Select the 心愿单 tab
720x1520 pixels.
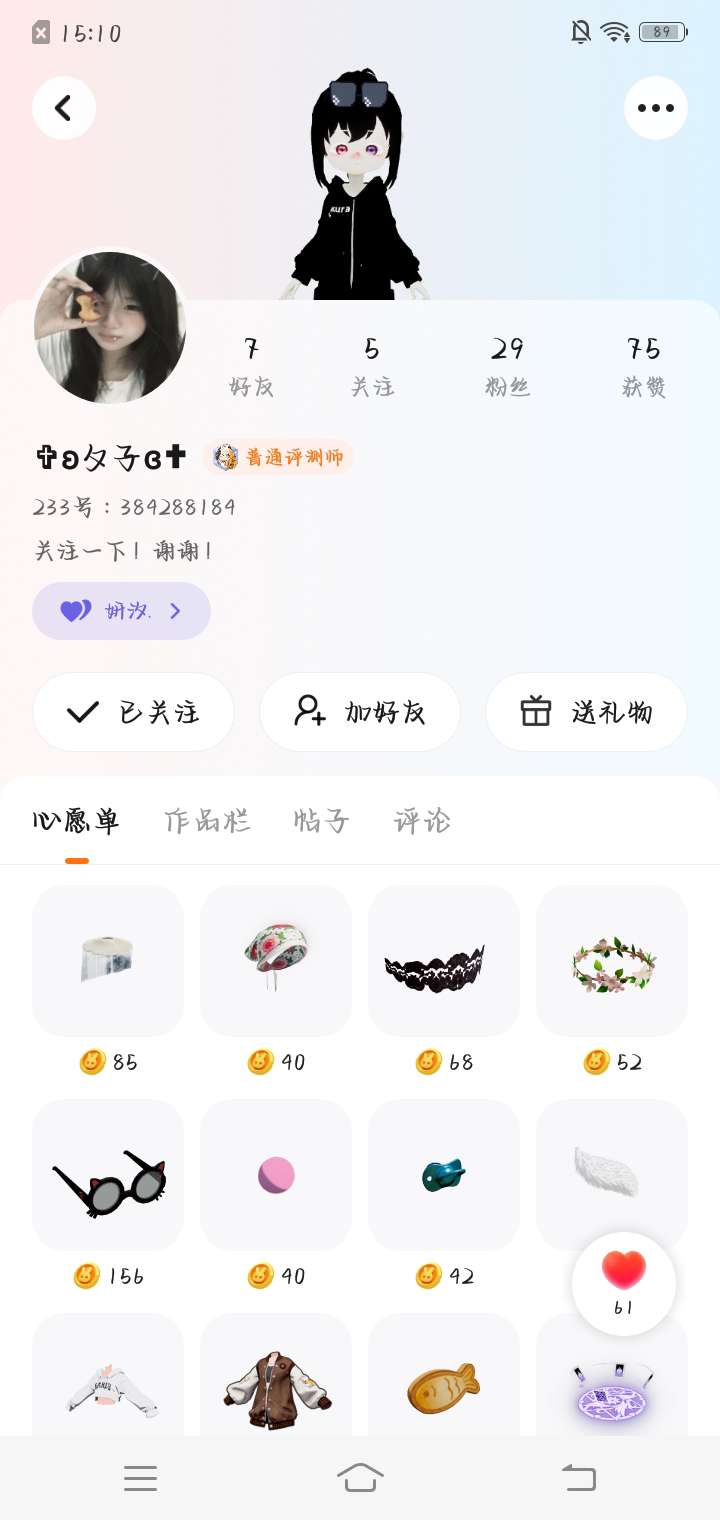(76, 822)
